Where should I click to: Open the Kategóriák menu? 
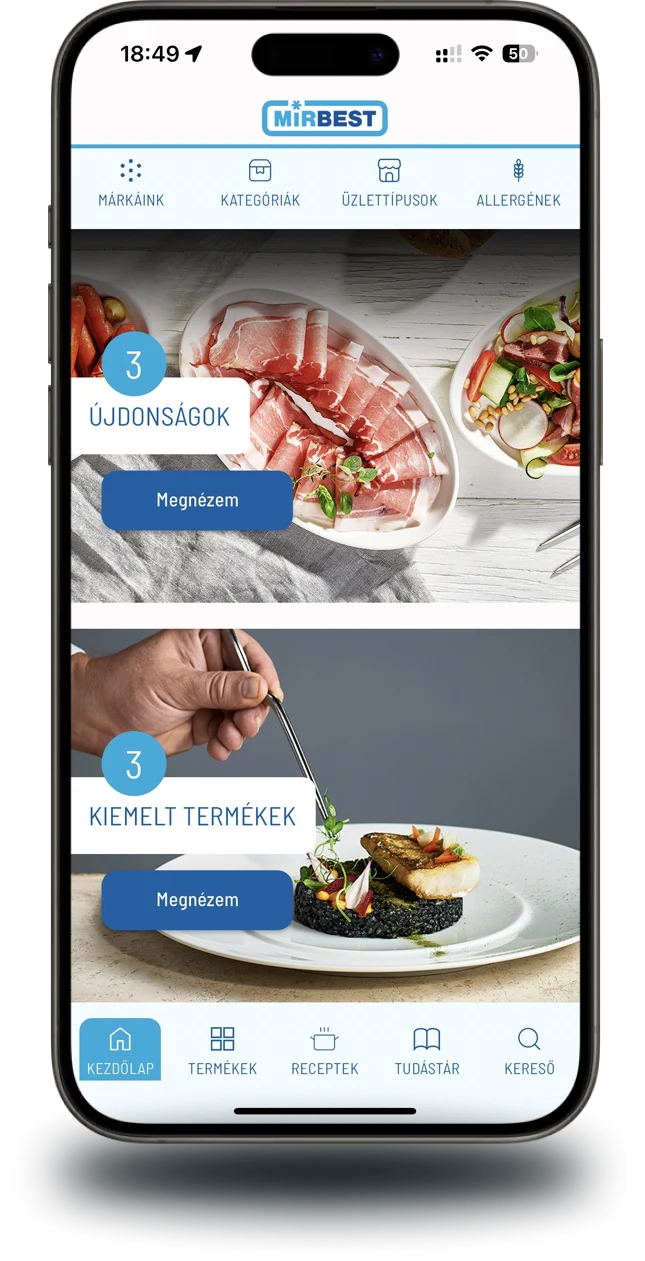click(x=260, y=184)
